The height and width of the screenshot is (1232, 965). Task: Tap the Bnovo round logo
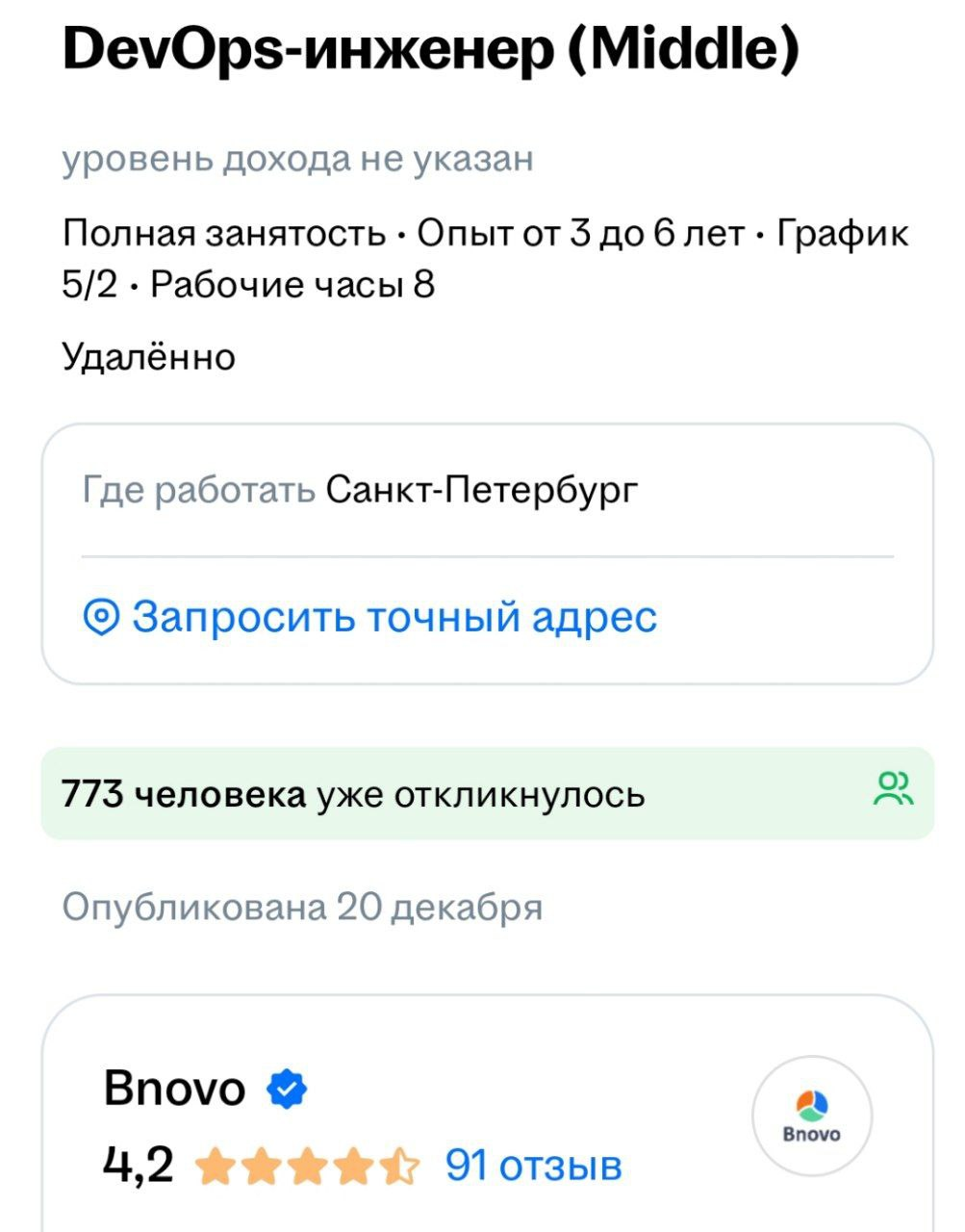pos(812,1117)
